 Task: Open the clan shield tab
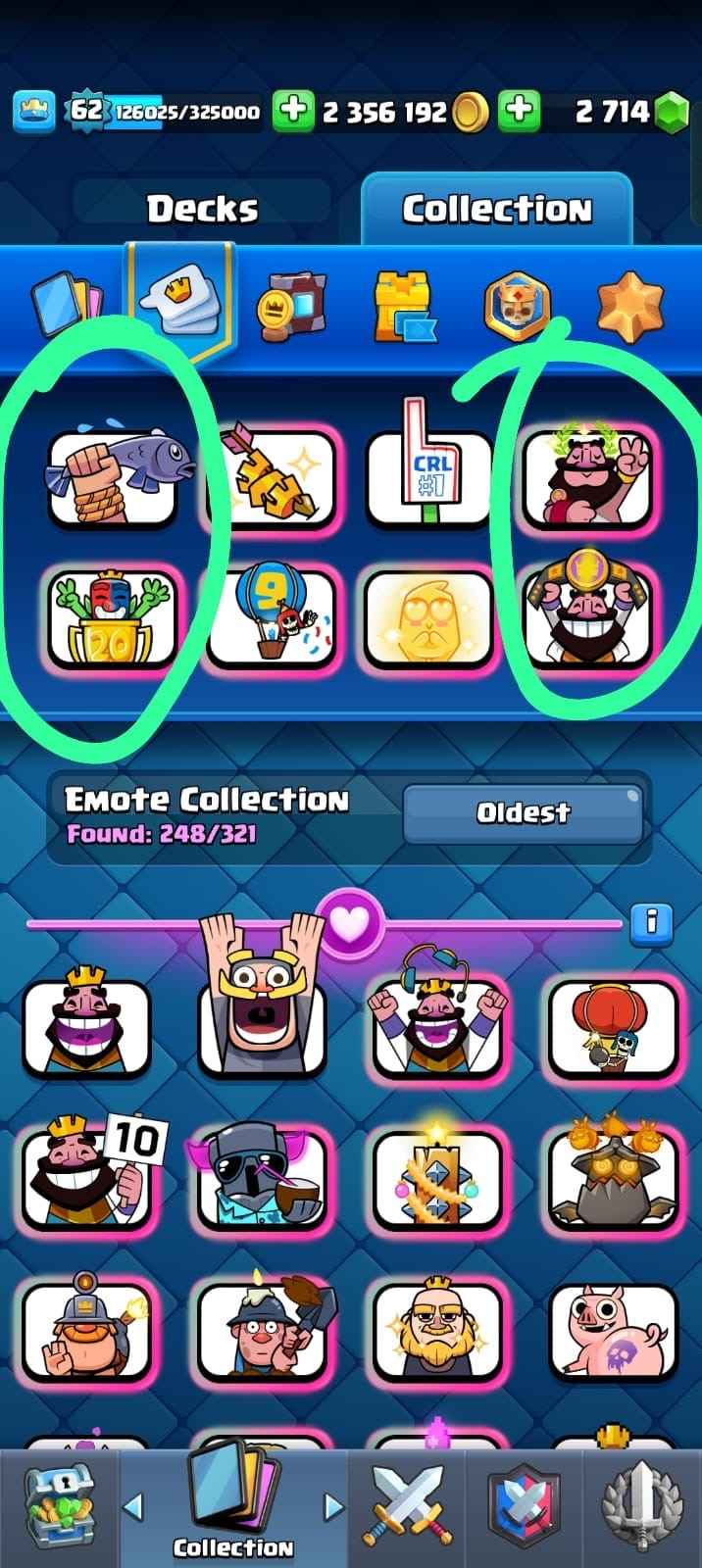[x=524, y=1507]
